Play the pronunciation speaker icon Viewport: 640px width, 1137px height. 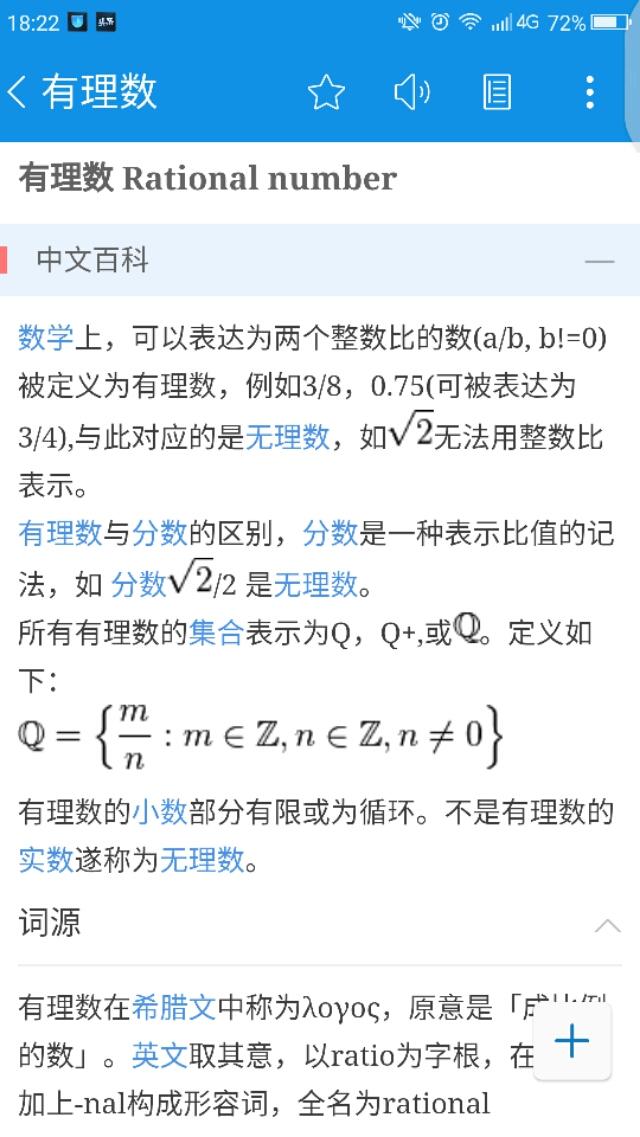point(411,92)
